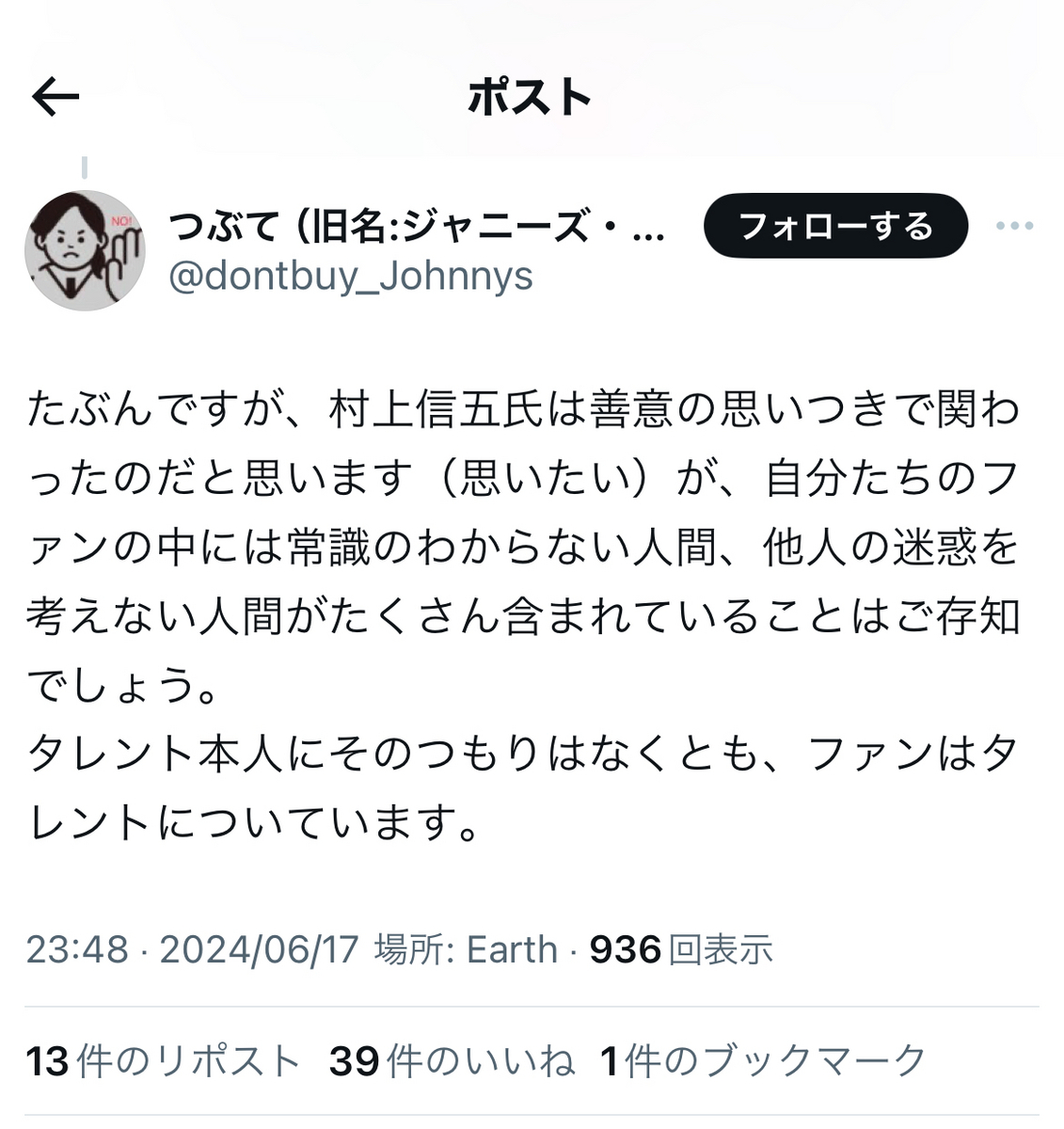Go back using the arrow icon
Screen dimensions: 1064x1129
56,97
